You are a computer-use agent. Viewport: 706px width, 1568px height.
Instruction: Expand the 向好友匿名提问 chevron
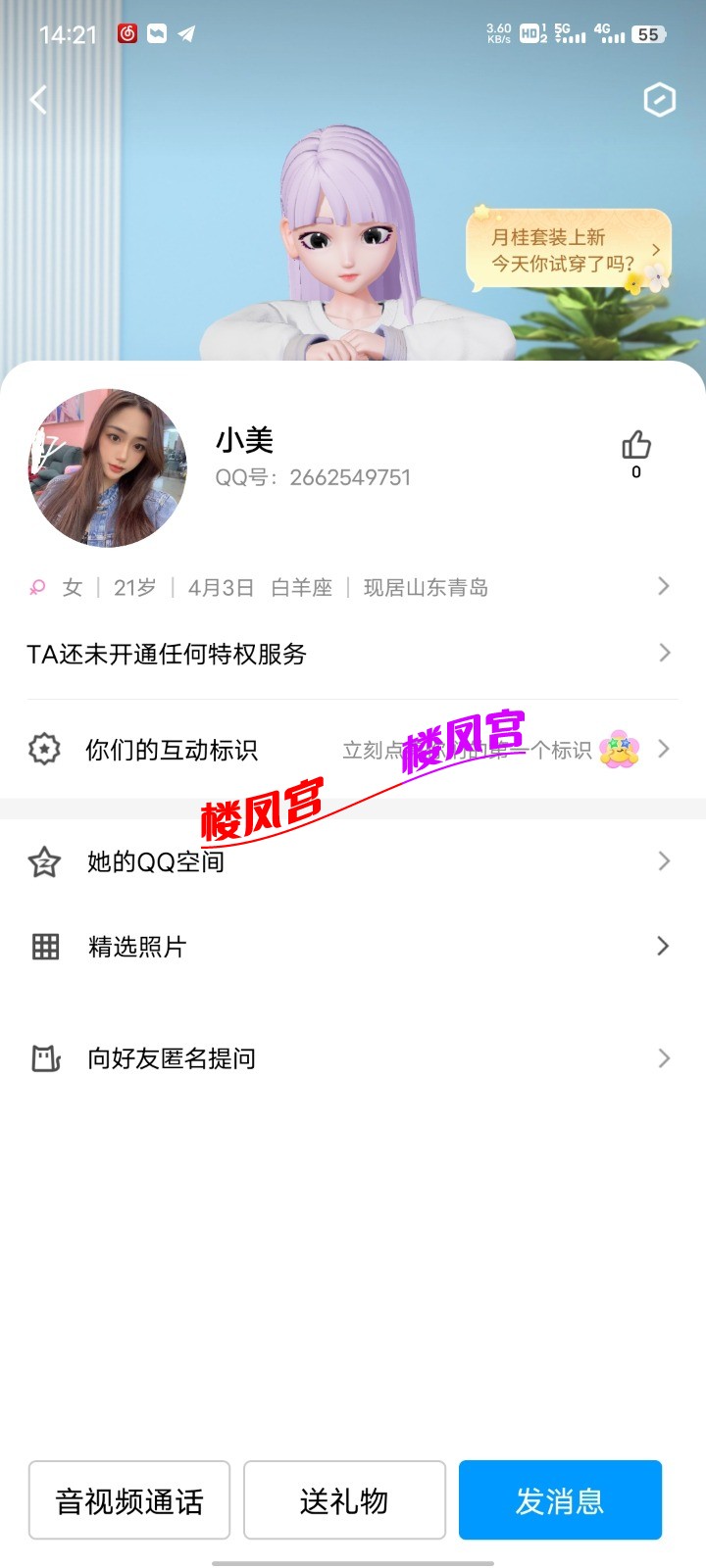coord(663,1057)
